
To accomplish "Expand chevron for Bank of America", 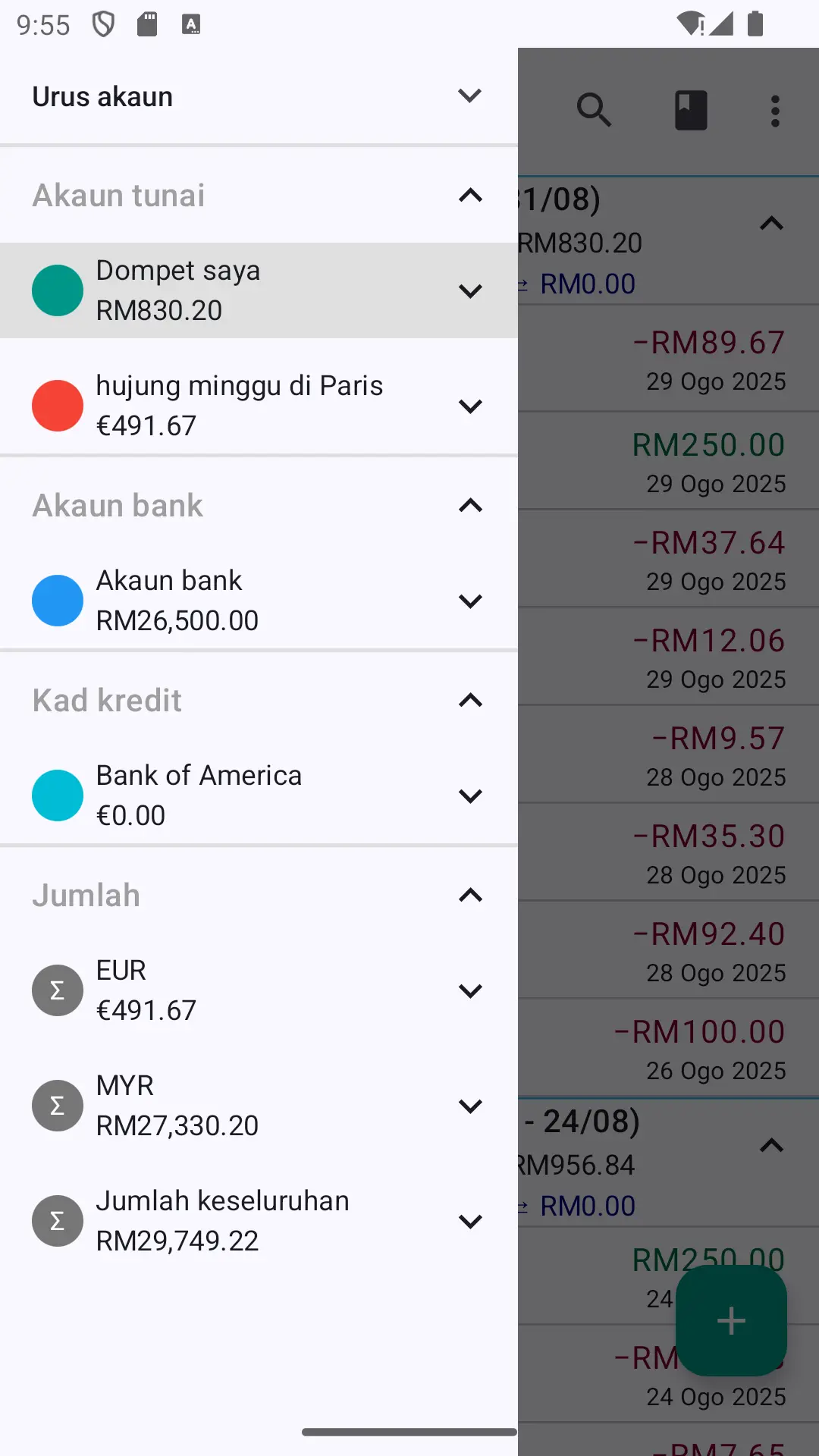I will click(x=470, y=796).
